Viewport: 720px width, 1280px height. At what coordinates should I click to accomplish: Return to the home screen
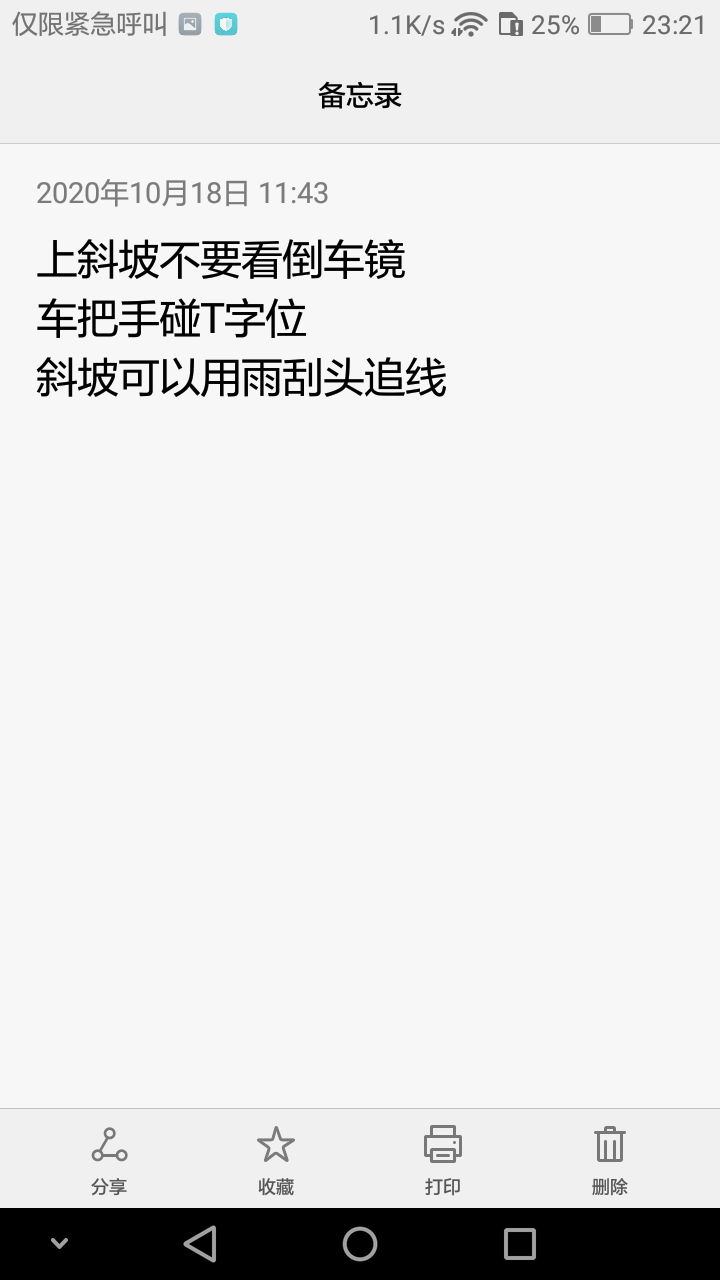point(360,1244)
